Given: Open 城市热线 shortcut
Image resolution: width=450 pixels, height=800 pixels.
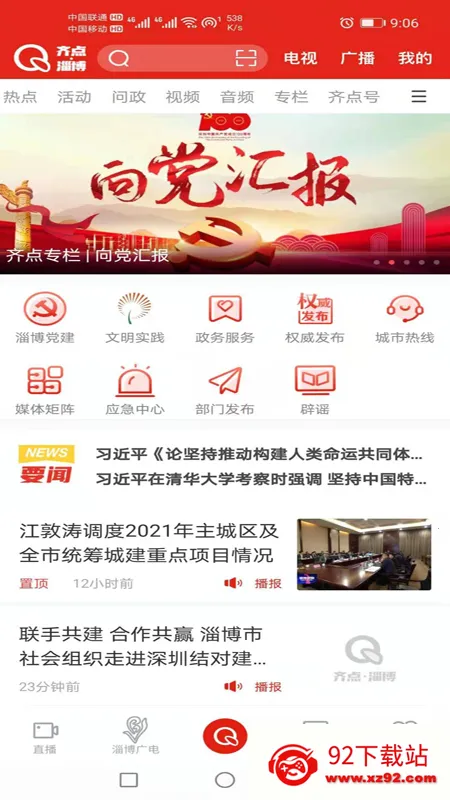Looking at the screenshot, I should (405, 318).
